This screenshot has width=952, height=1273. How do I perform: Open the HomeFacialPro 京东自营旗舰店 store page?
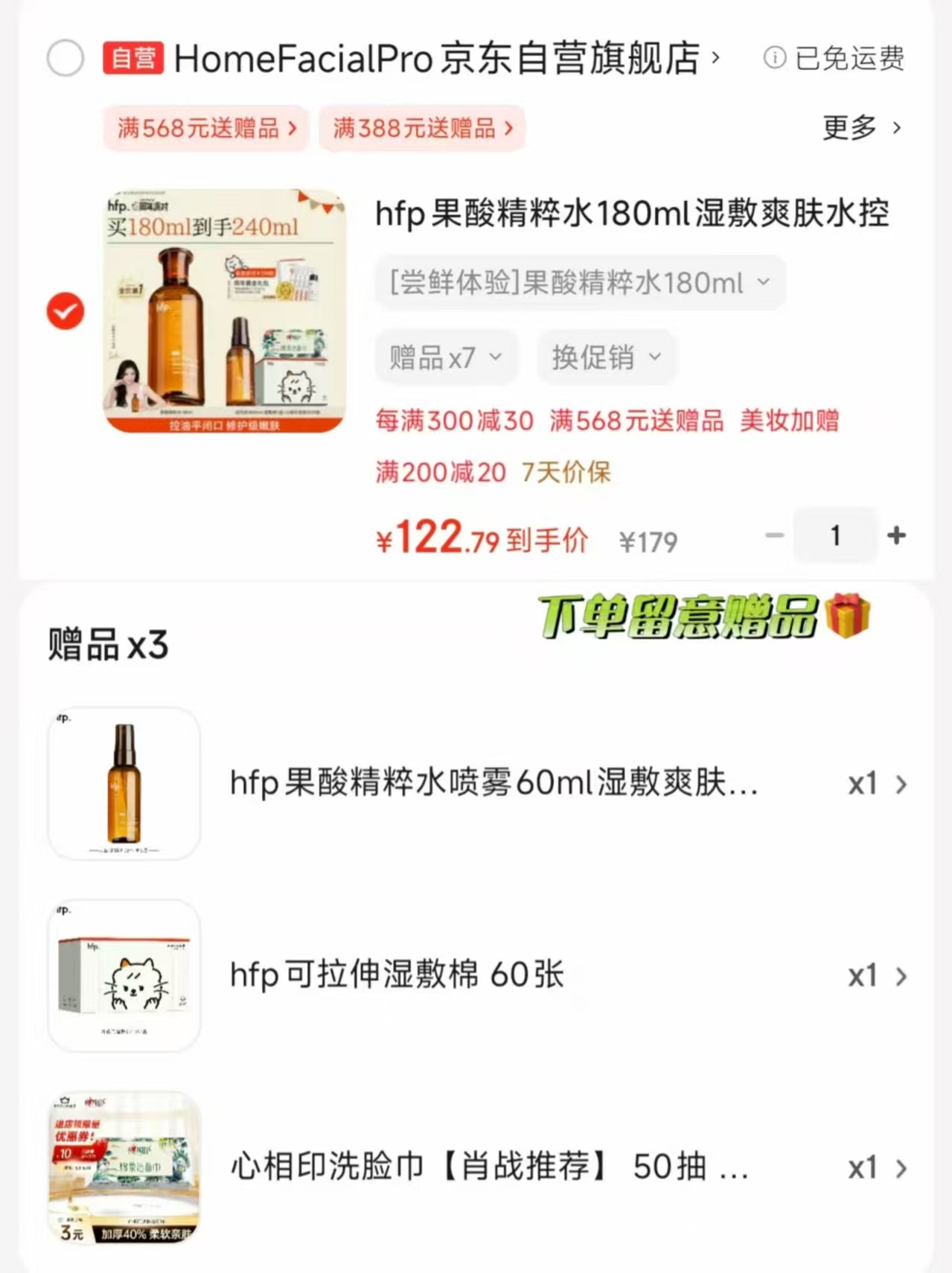point(439,59)
